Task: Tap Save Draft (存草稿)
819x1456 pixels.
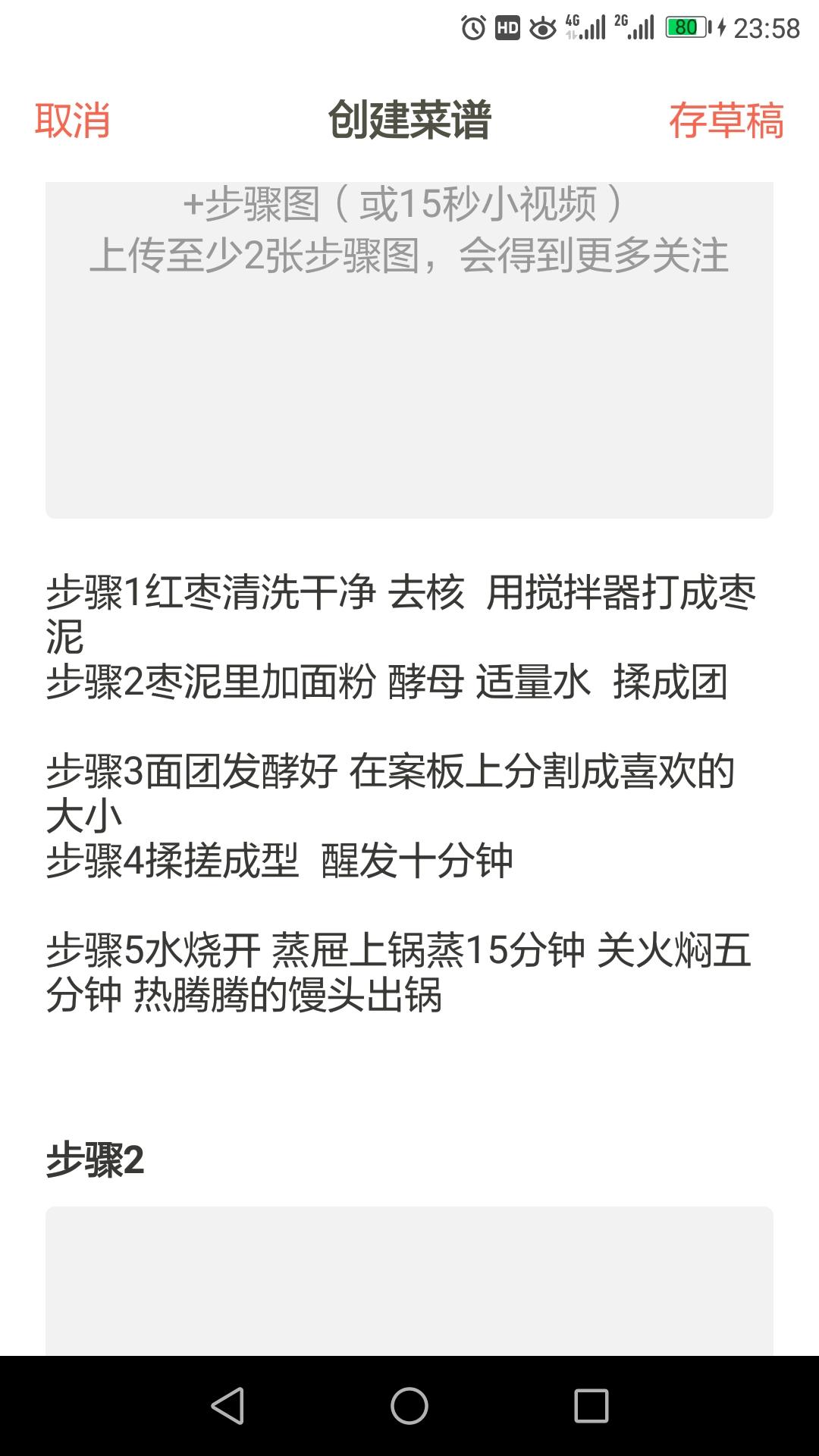Action: (726, 121)
